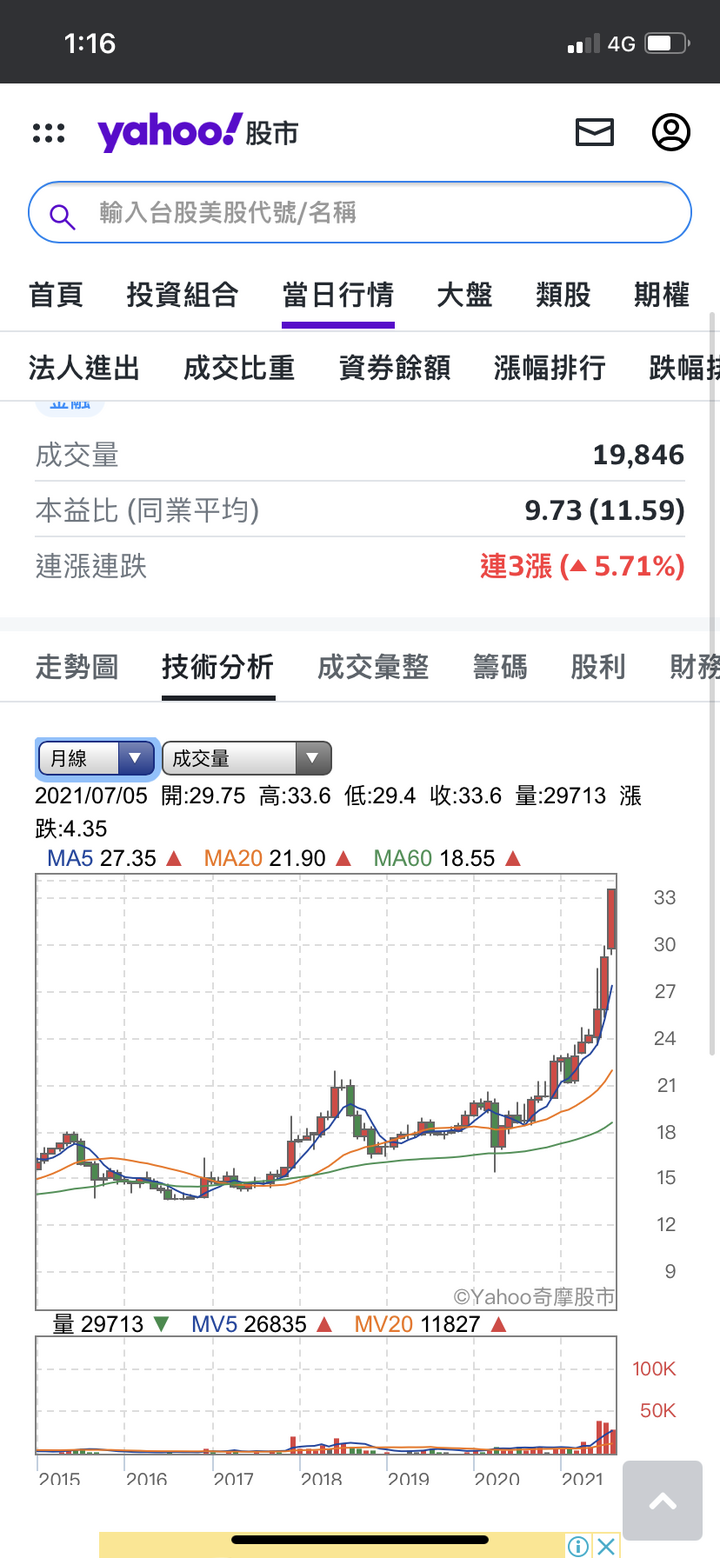Open 漲幅排行 ranking
The height and width of the screenshot is (1558, 720).
click(550, 368)
